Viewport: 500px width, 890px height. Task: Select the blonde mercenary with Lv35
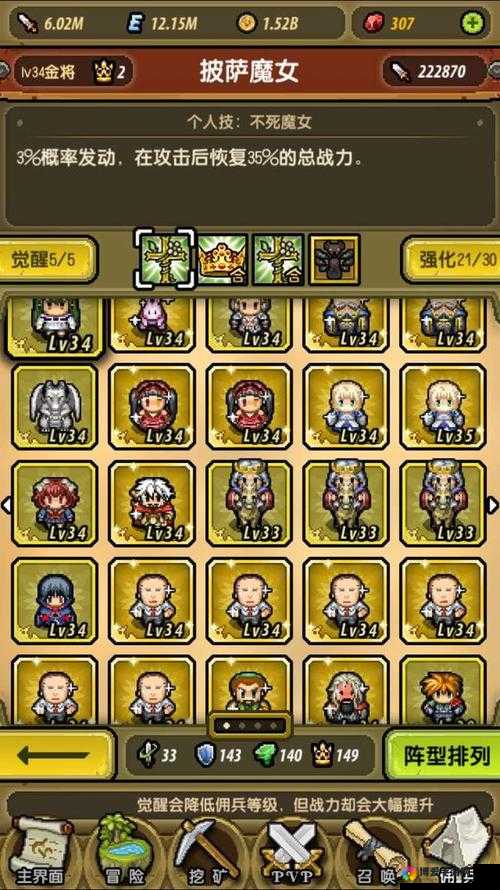(x=443, y=407)
